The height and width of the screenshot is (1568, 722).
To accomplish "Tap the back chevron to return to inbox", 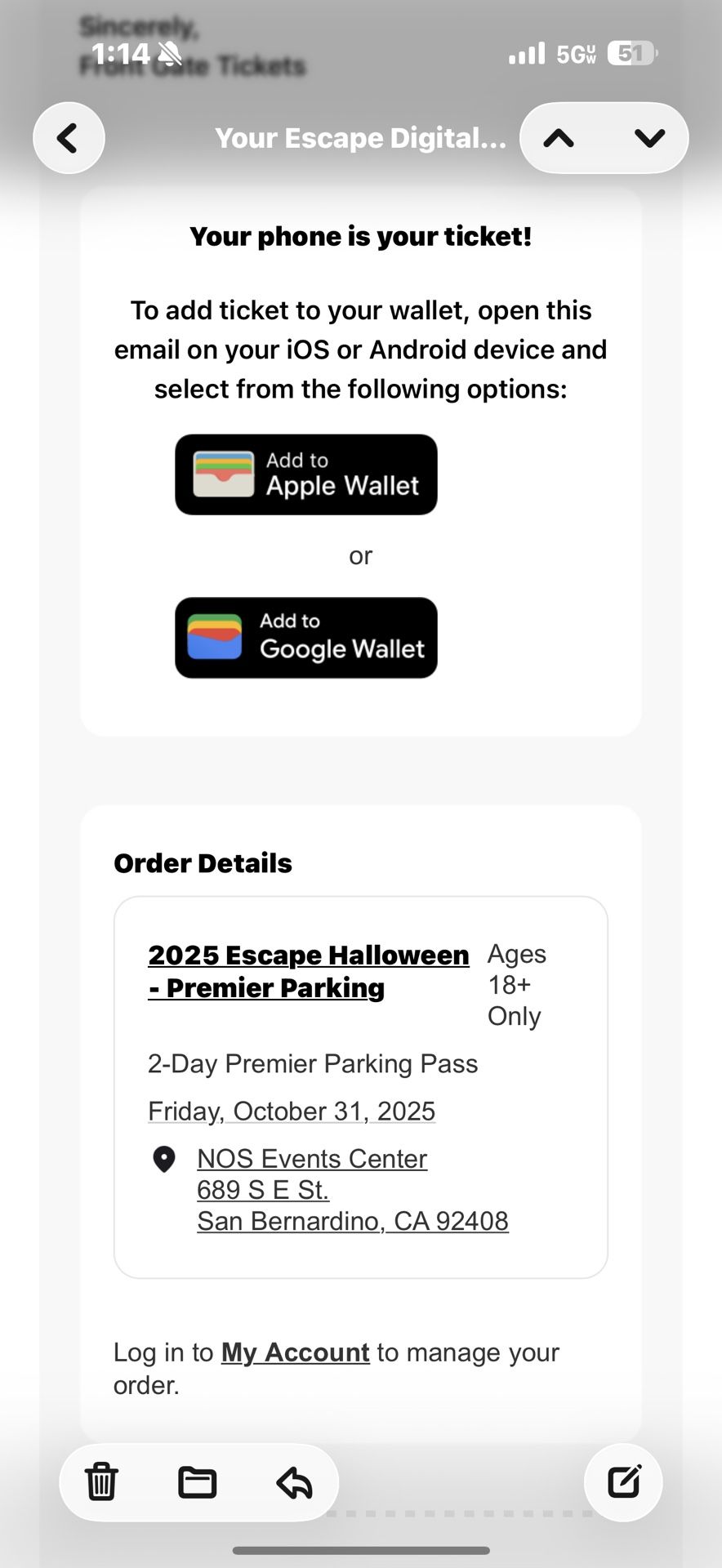I will point(69,137).
